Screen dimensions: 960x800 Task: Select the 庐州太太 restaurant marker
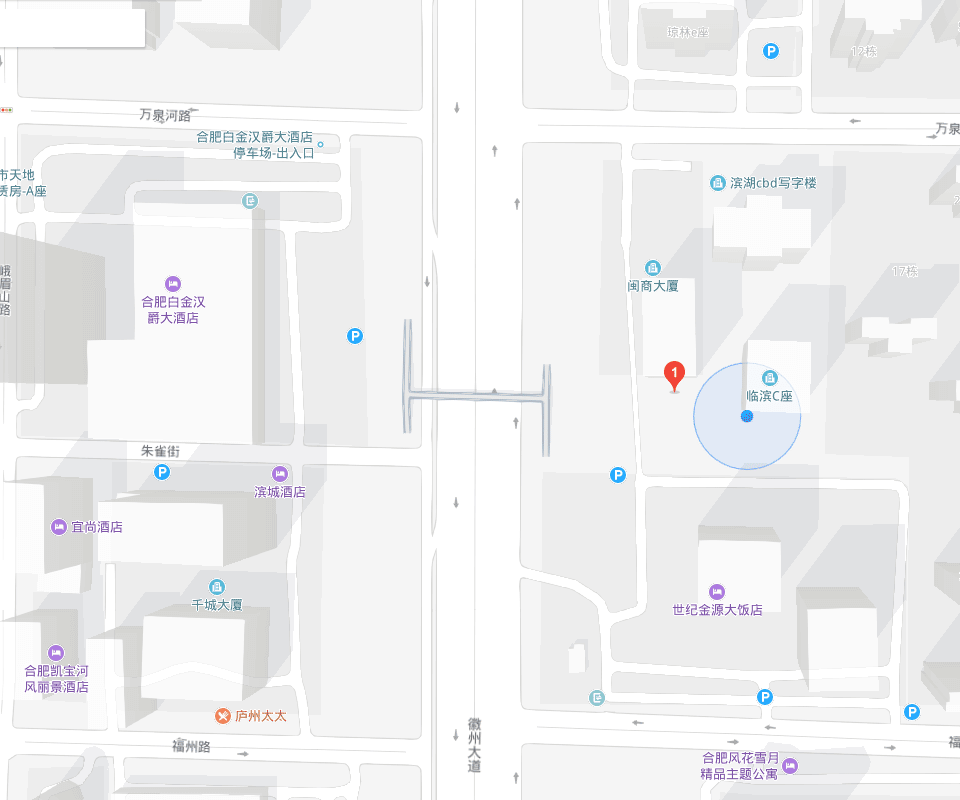pyautogui.click(x=223, y=716)
